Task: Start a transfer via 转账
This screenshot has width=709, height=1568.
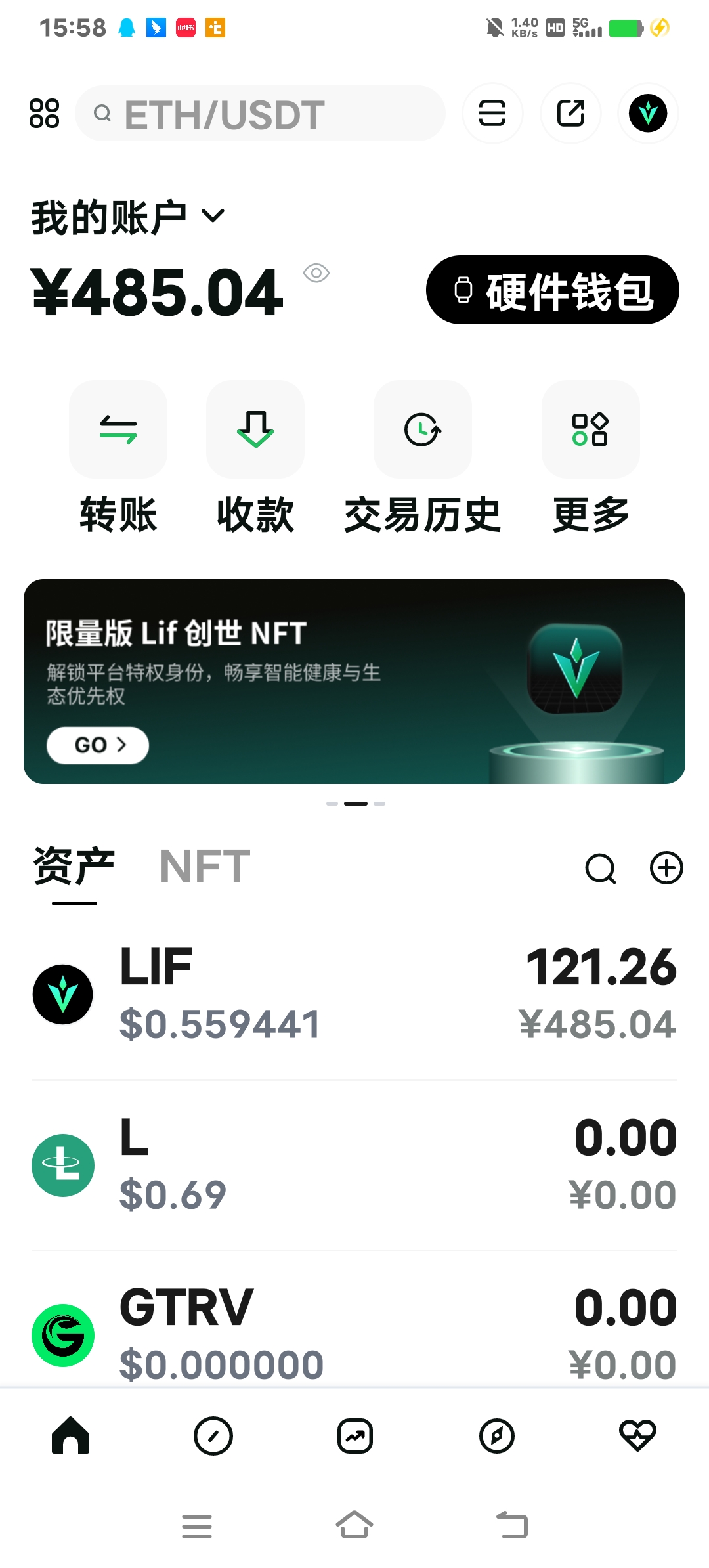Action: click(x=118, y=430)
